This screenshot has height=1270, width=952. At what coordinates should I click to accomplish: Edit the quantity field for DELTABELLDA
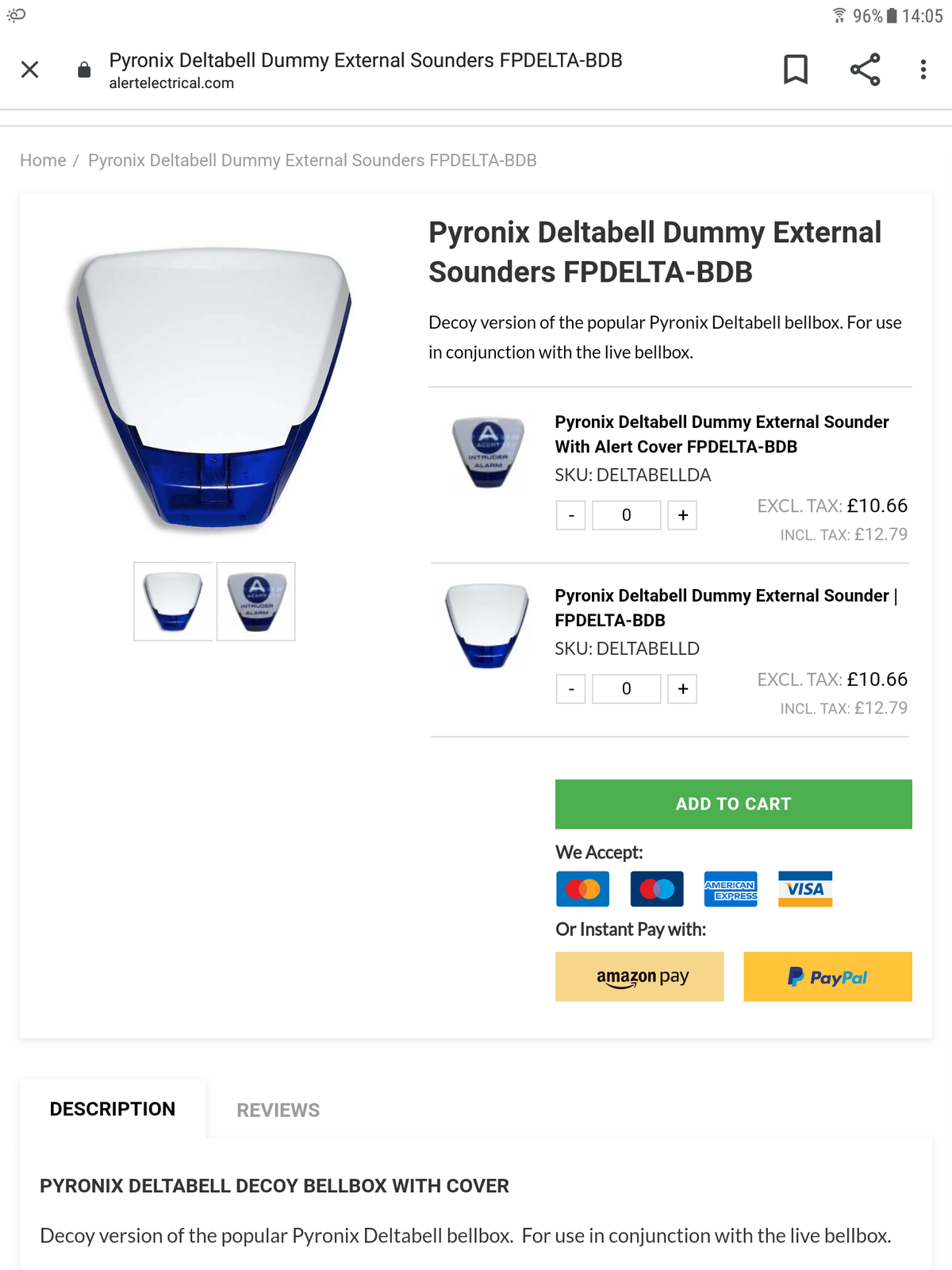pos(626,515)
